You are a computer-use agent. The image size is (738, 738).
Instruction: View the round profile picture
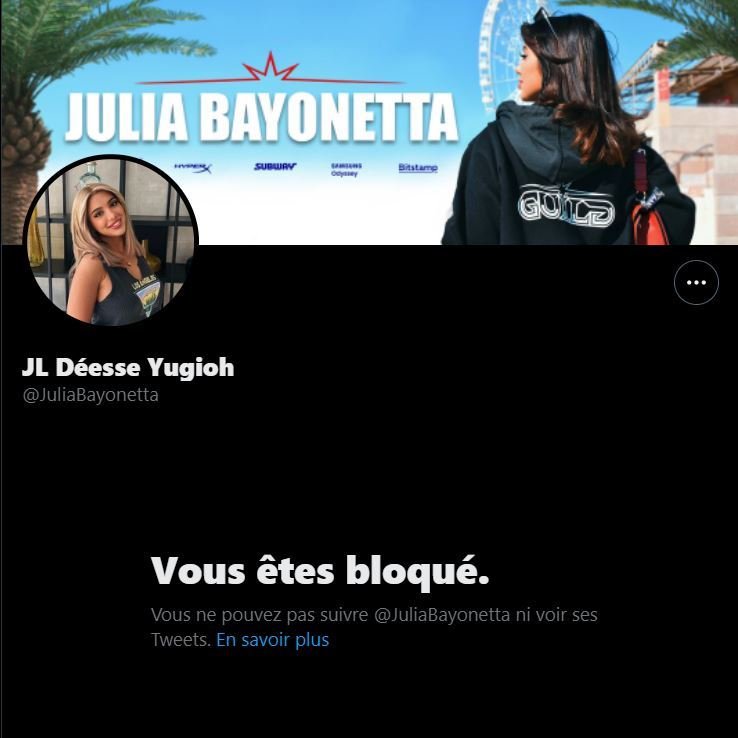[111, 241]
